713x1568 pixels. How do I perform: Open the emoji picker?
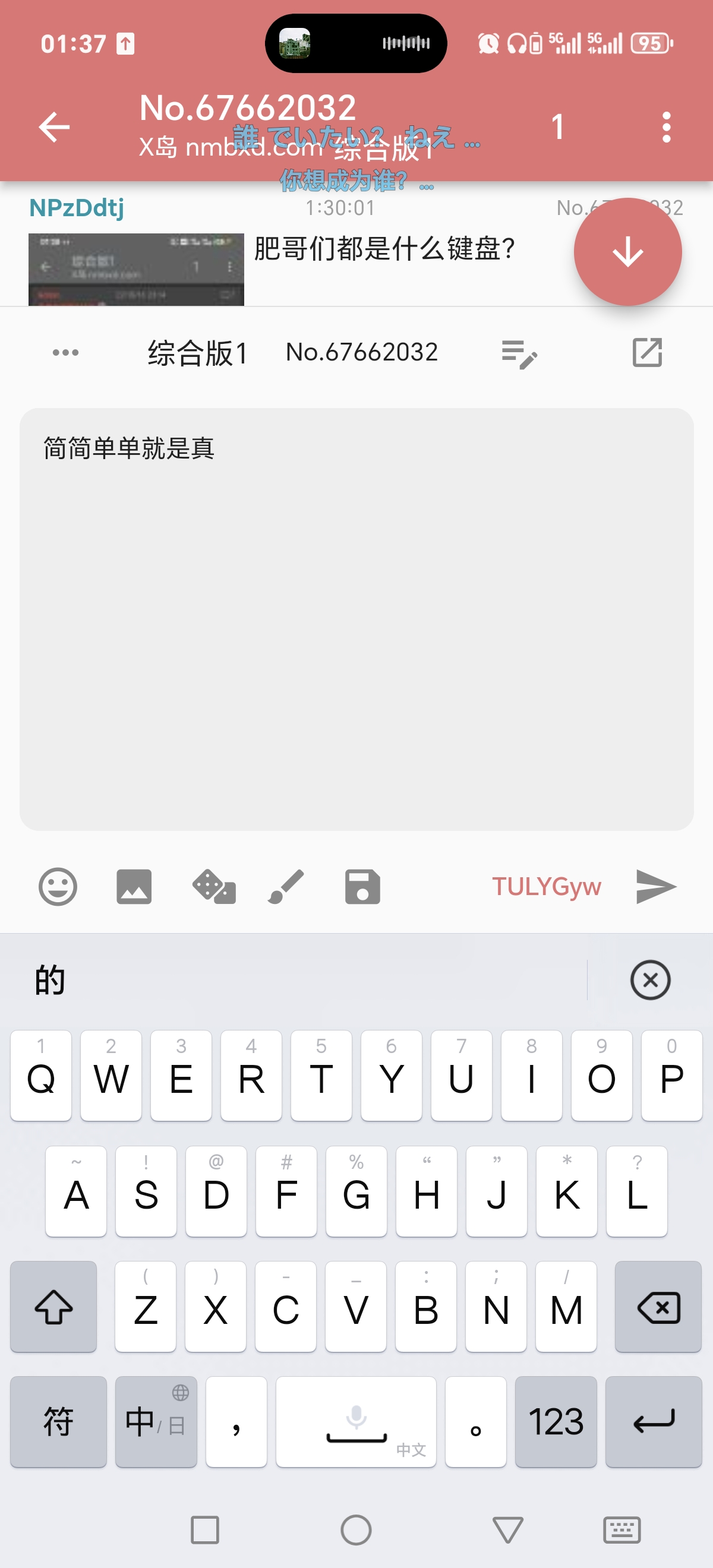coord(58,886)
